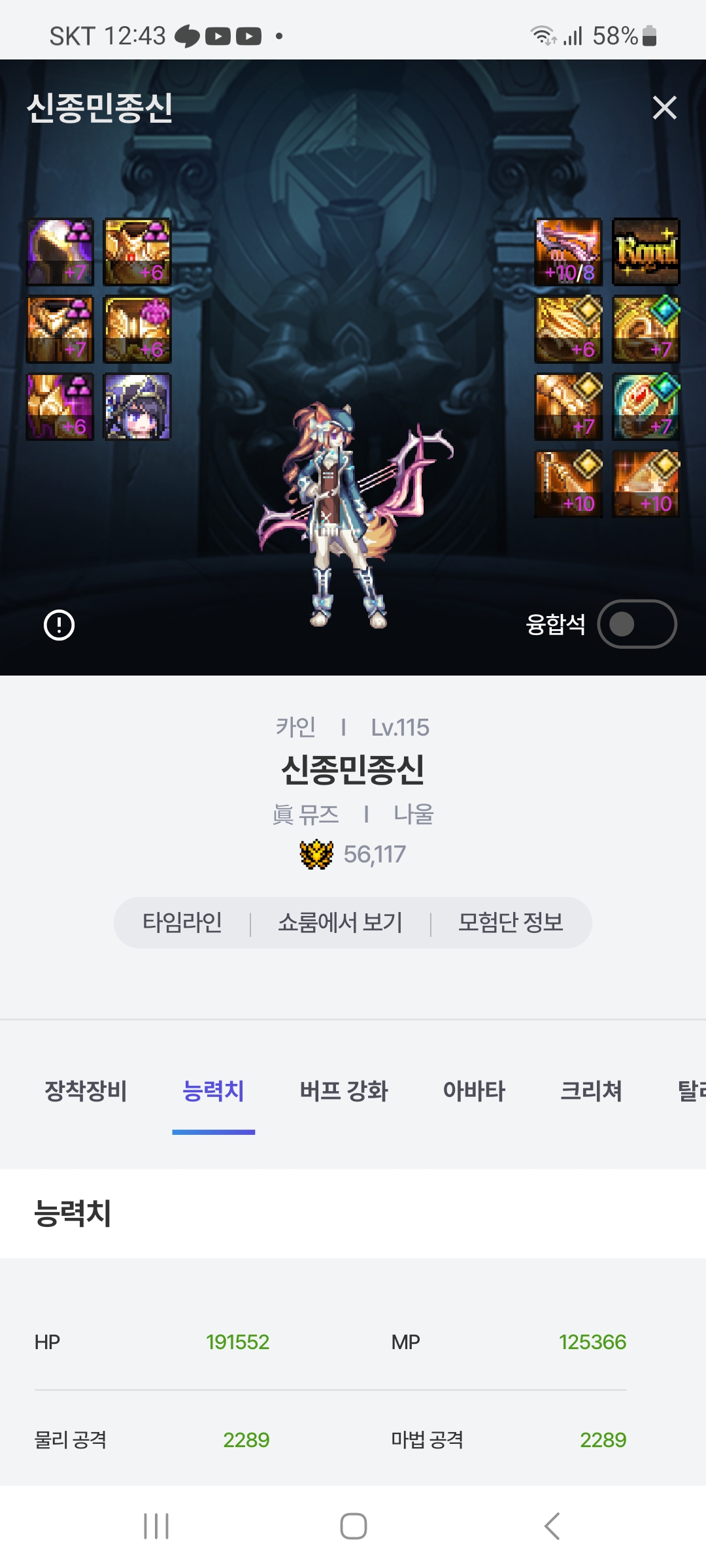Open 타임라인
The width and height of the screenshot is (706, 1568).
point(182,923)
